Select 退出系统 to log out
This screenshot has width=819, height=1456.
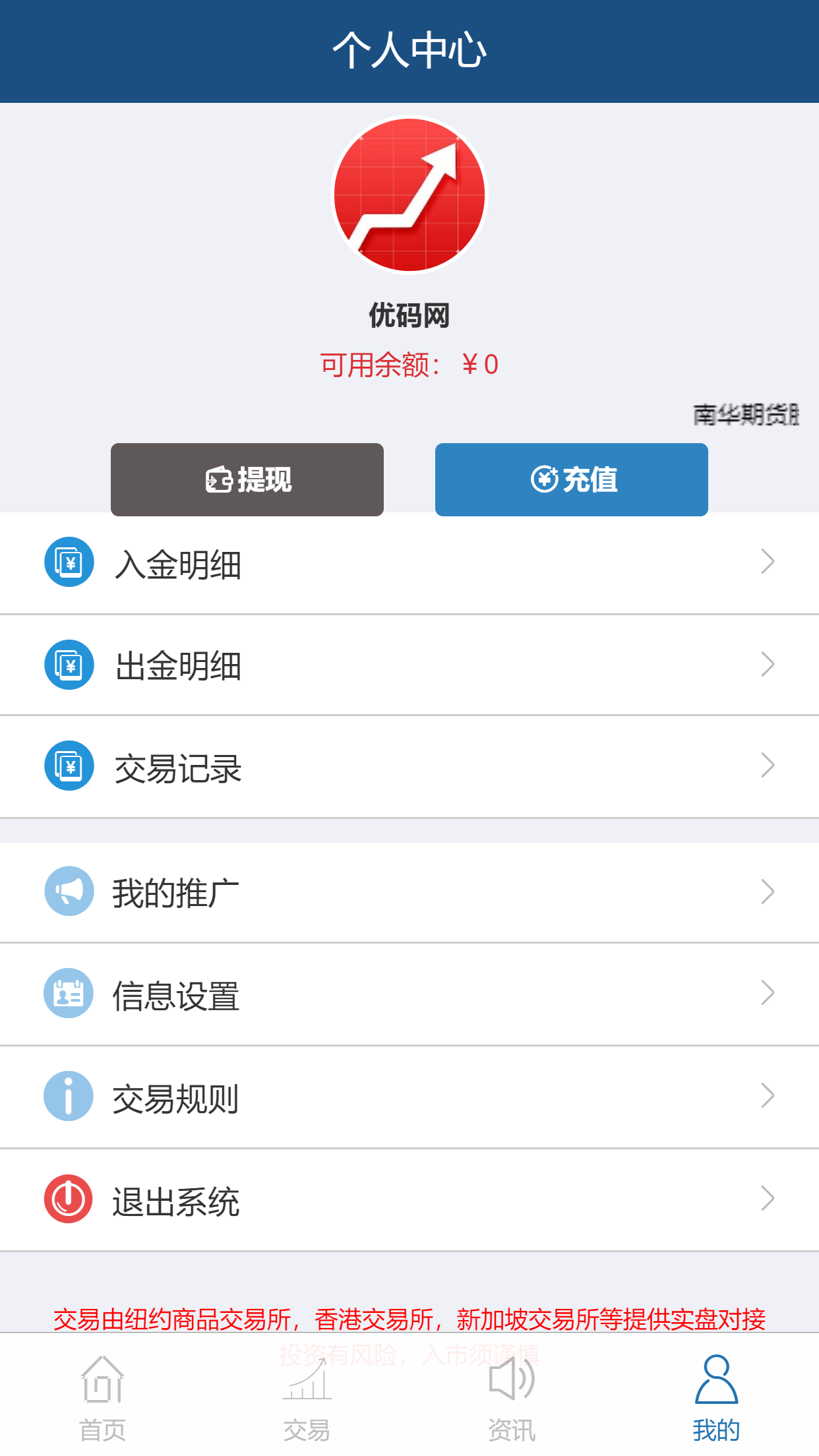[409, 1200]
